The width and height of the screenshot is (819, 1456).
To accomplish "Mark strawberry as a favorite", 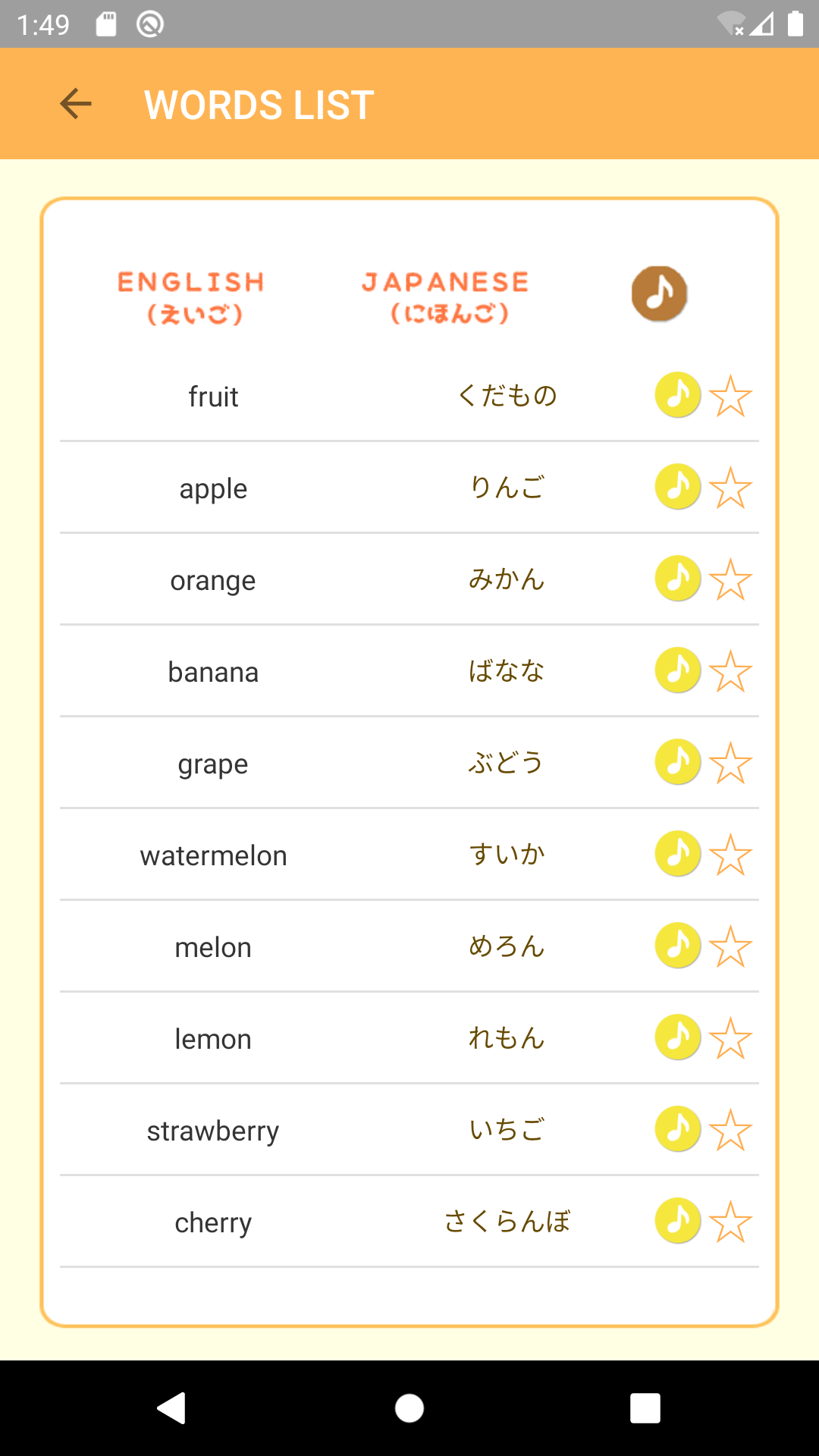I will click(730, 1128).
